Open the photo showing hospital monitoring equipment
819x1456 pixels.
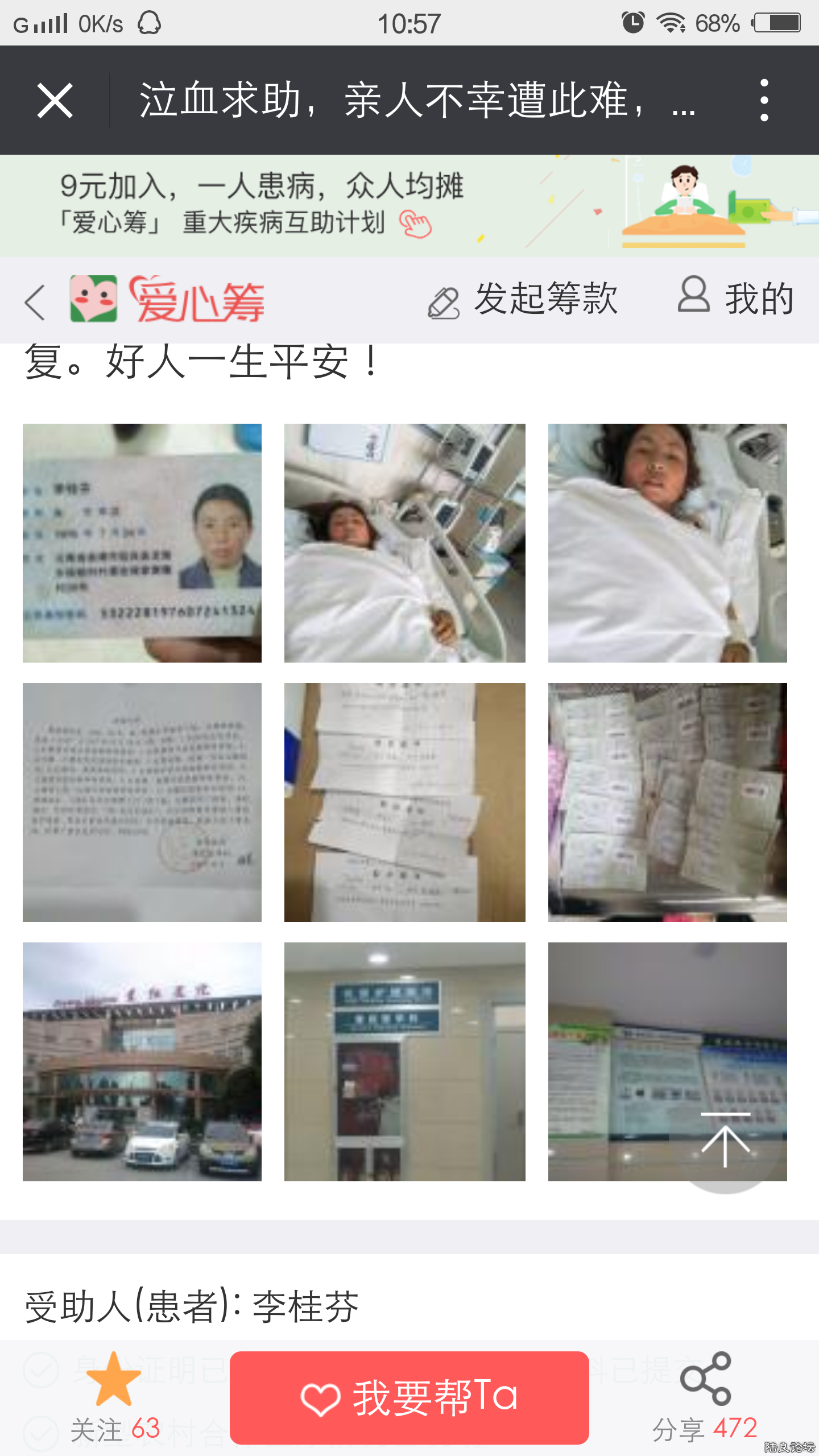click(x=404, y=543)
